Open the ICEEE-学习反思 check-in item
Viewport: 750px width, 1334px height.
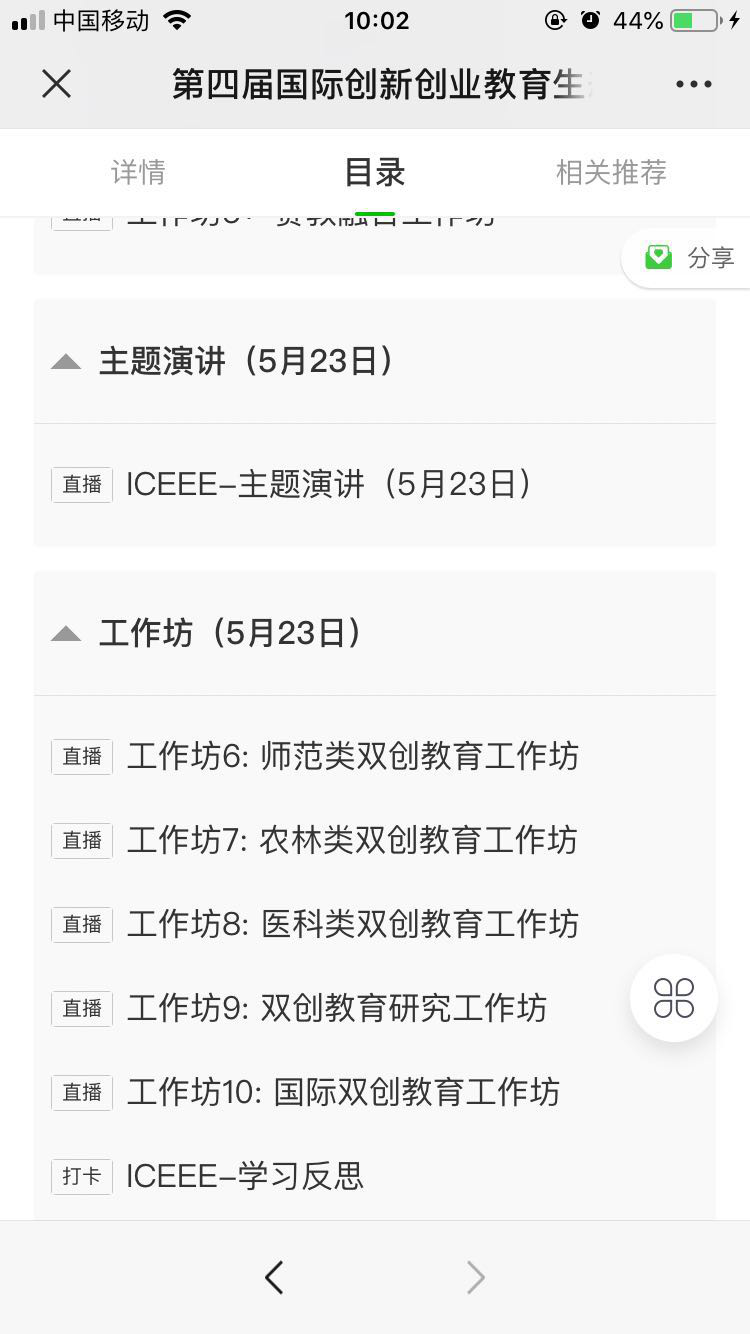[x=375, y=1177]
